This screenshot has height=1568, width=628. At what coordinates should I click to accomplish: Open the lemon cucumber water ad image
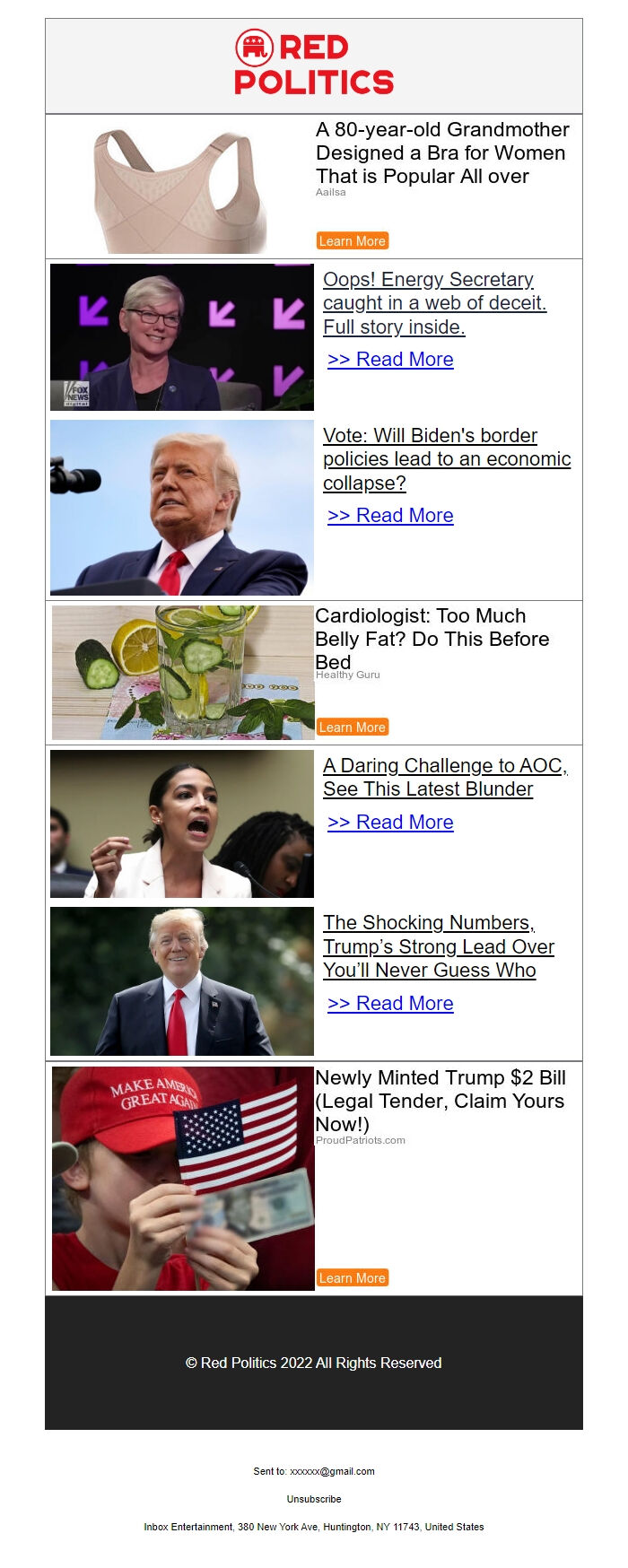coord(183,673)
